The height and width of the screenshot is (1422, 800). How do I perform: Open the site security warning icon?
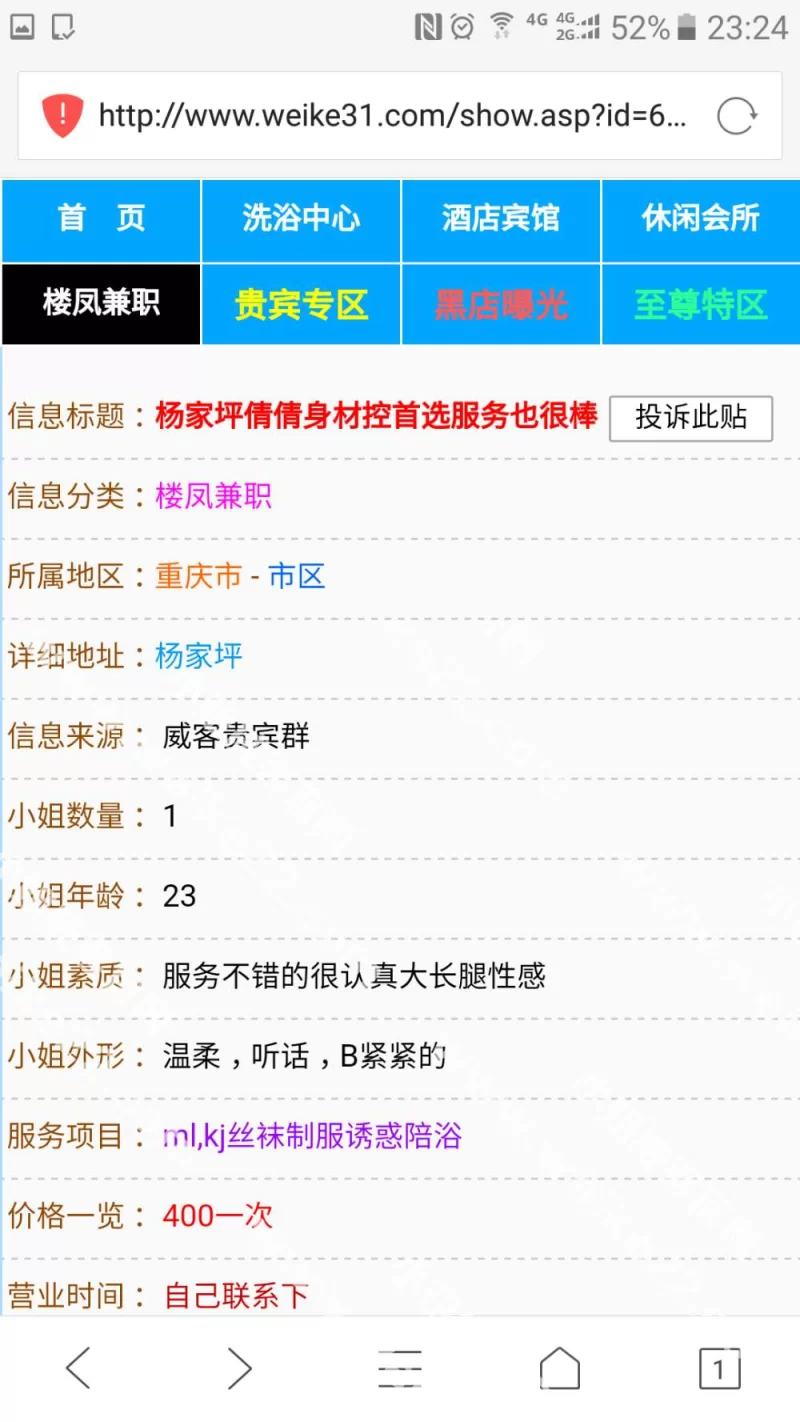(x=62, y=116)
